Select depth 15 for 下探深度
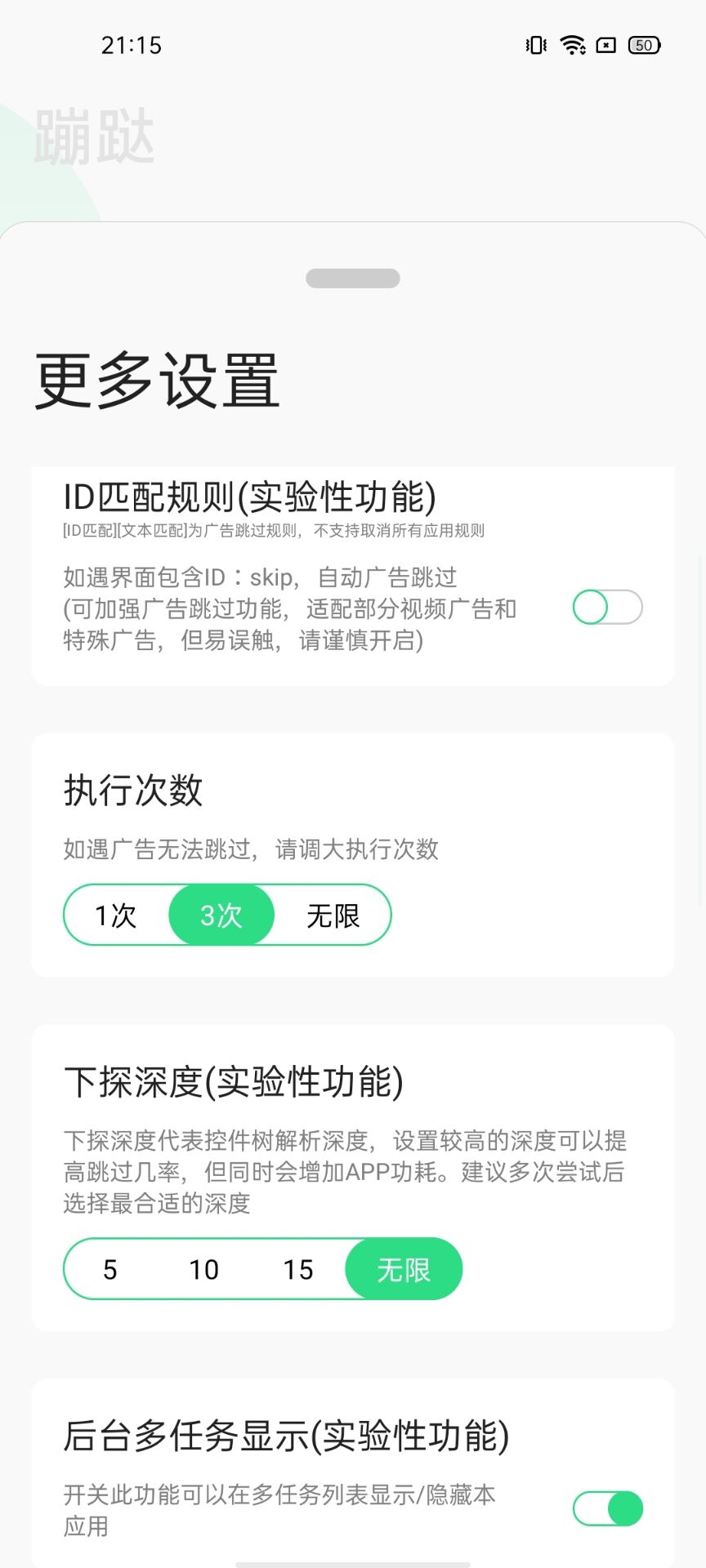 coord(298,1269)
